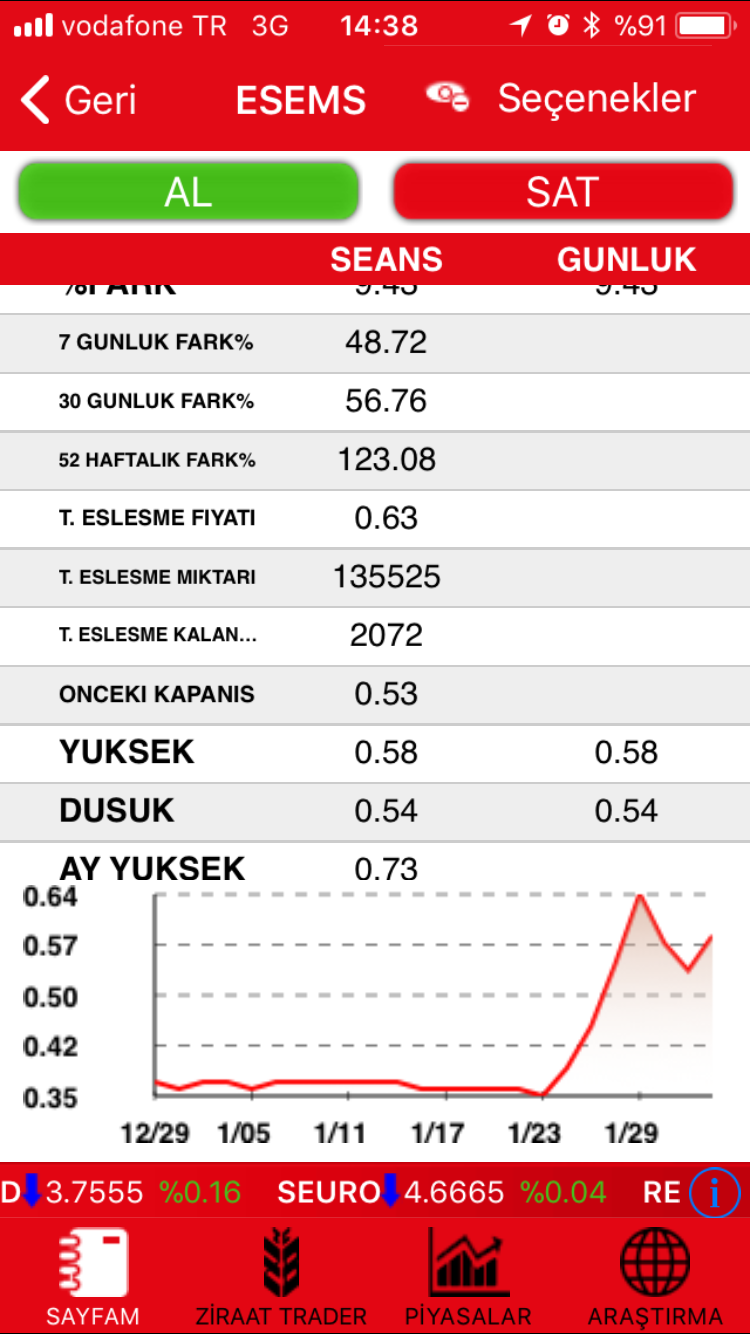Open the info icon on the ticker
This screenshot has width=750, height=1334.
715,1192
